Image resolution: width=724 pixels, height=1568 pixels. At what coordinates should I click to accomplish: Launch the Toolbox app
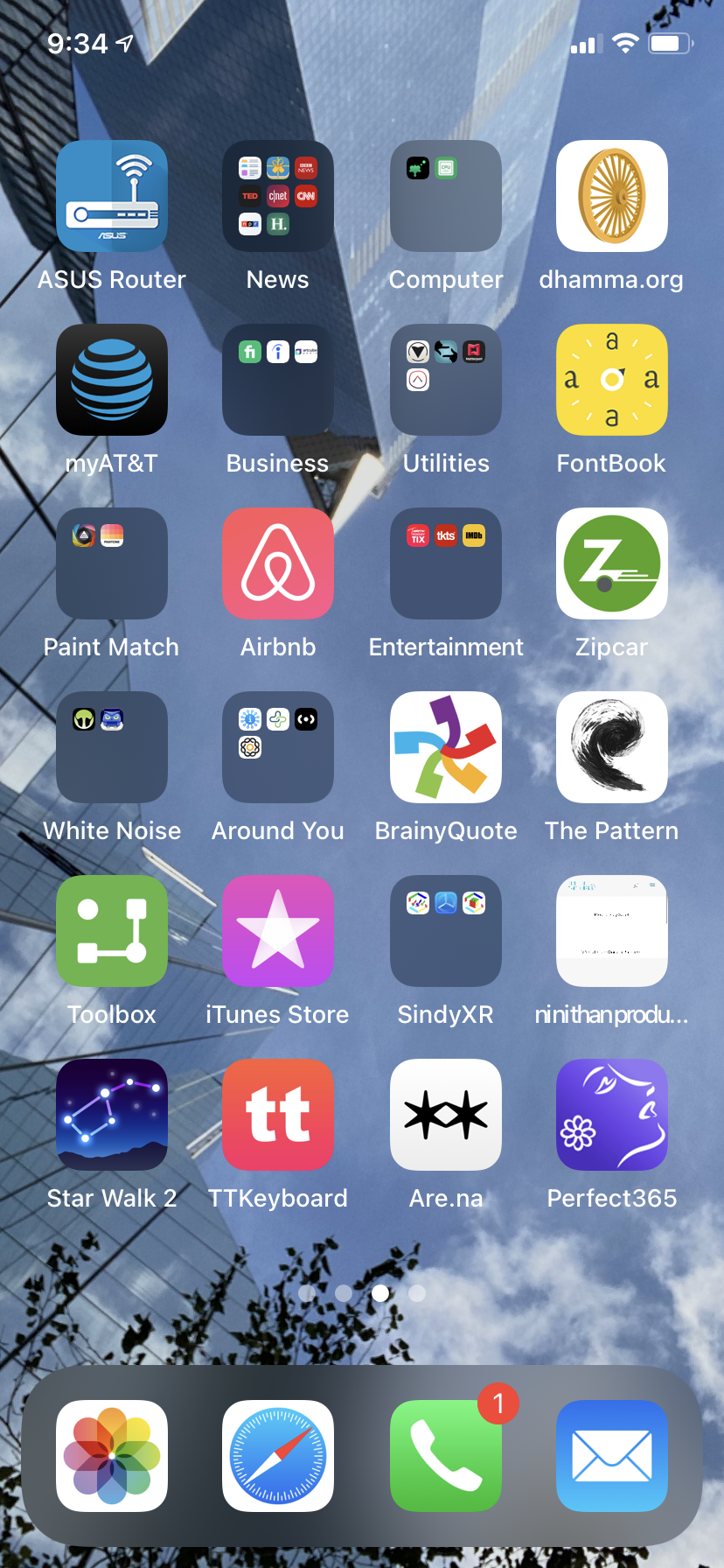[112, 931]
